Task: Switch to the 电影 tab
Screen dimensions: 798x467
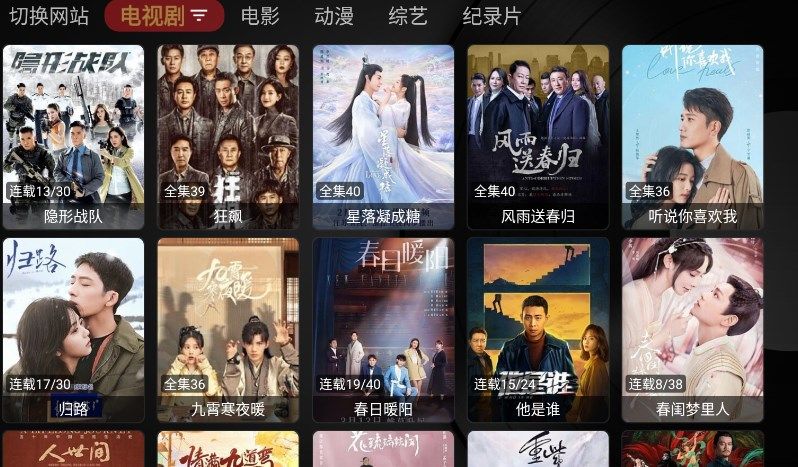Action: pyautogui.click(x=260, y=16)
